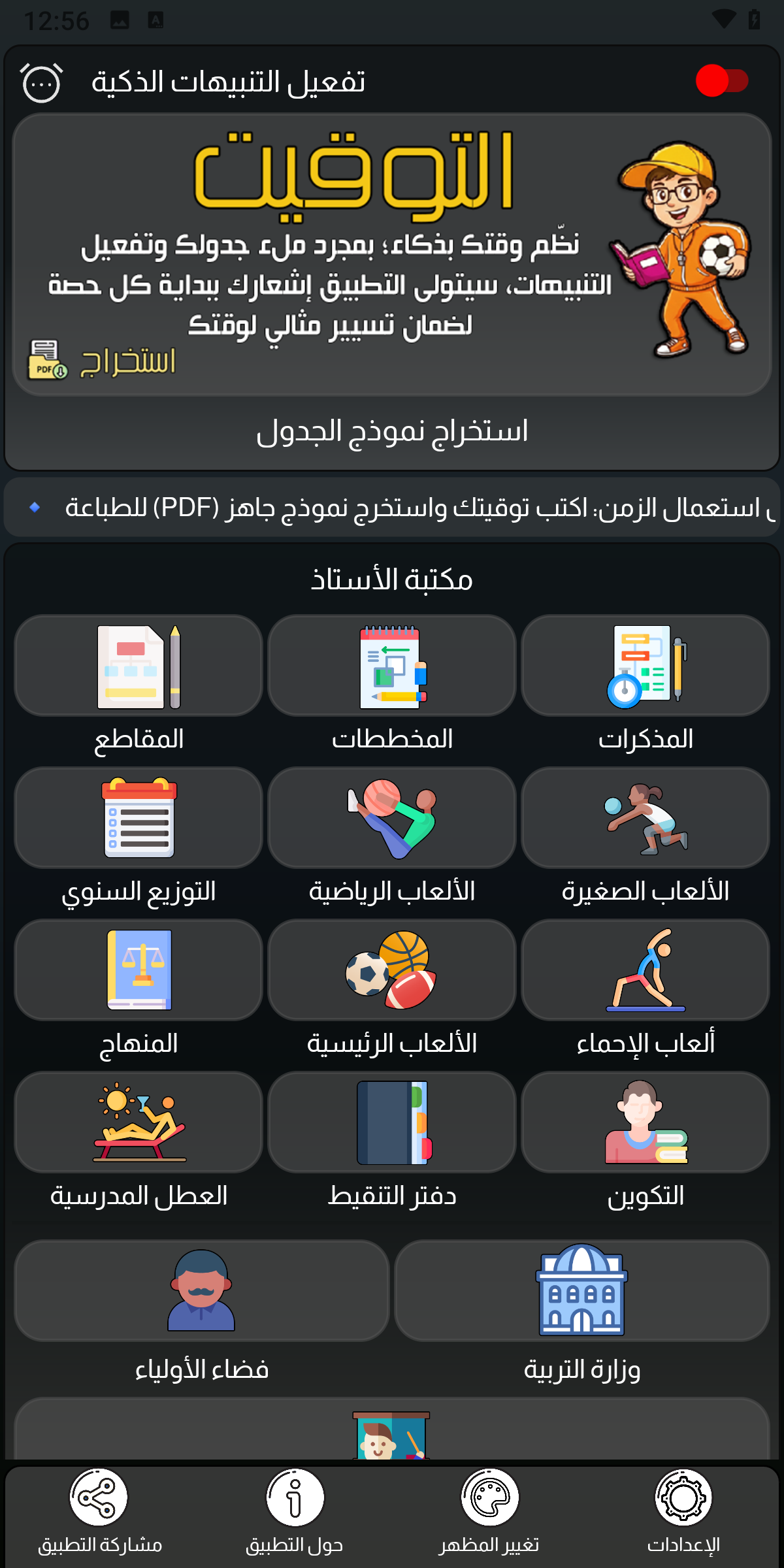Tap استخراج نموذج الجدول button
Screen dimensions: 784x1568
pyautogui.click(x=392, y=432)
